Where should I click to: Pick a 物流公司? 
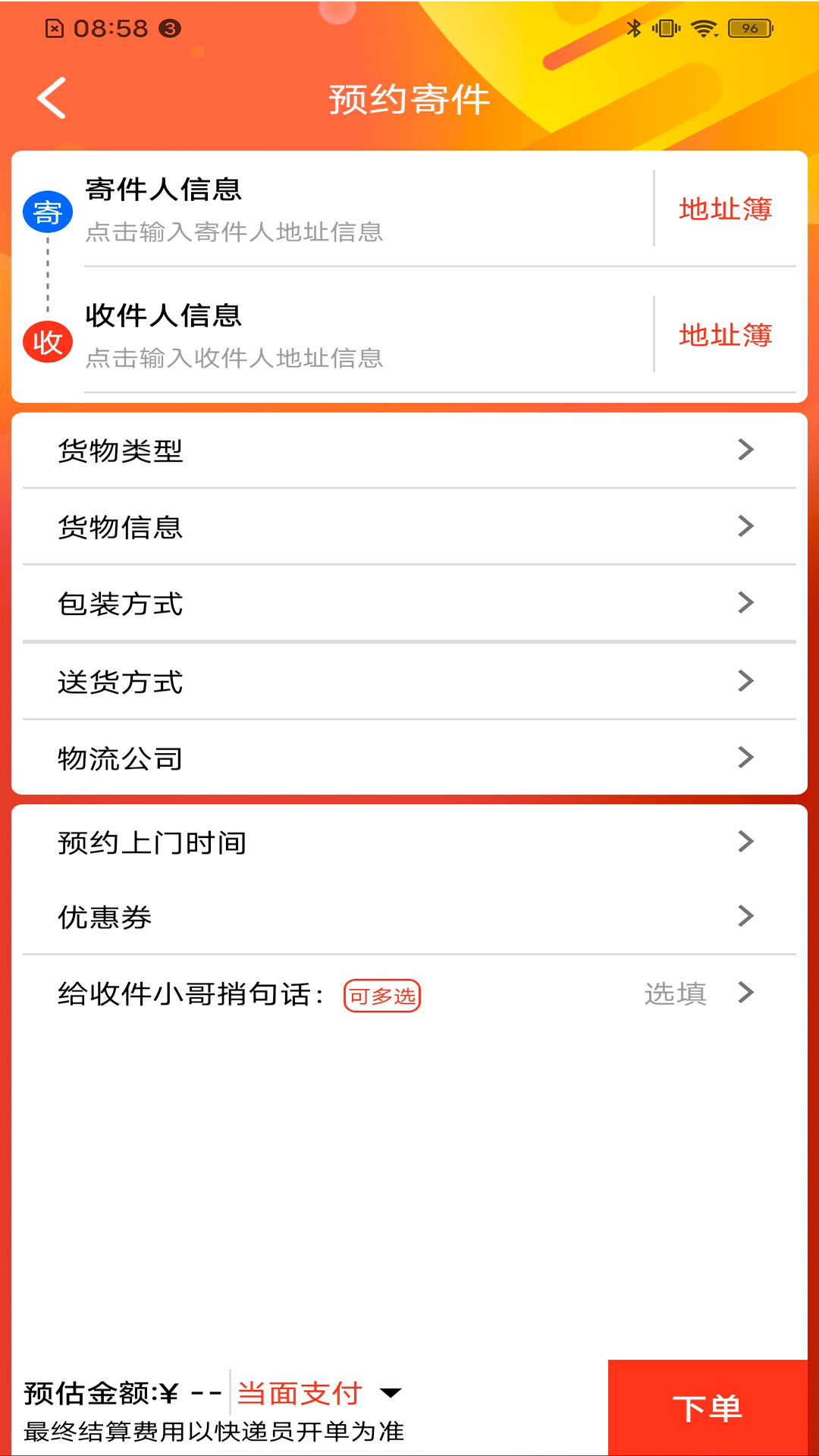tap(409, 758)
